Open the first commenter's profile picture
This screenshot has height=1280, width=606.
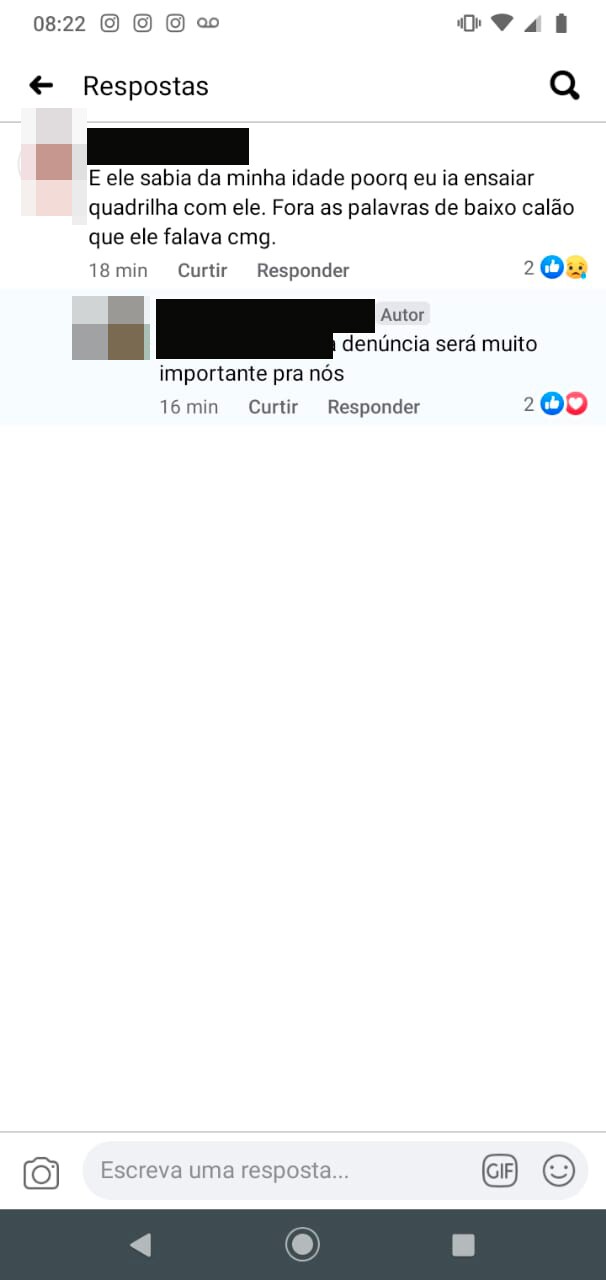pos(47,162)
